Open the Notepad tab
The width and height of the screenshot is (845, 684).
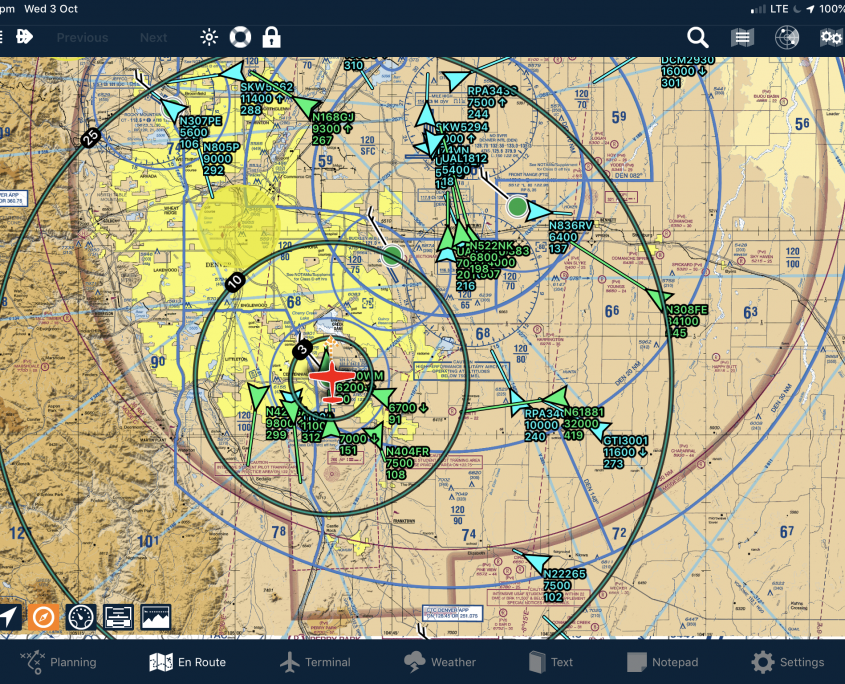pyautogui.click(x=662, y=662)
